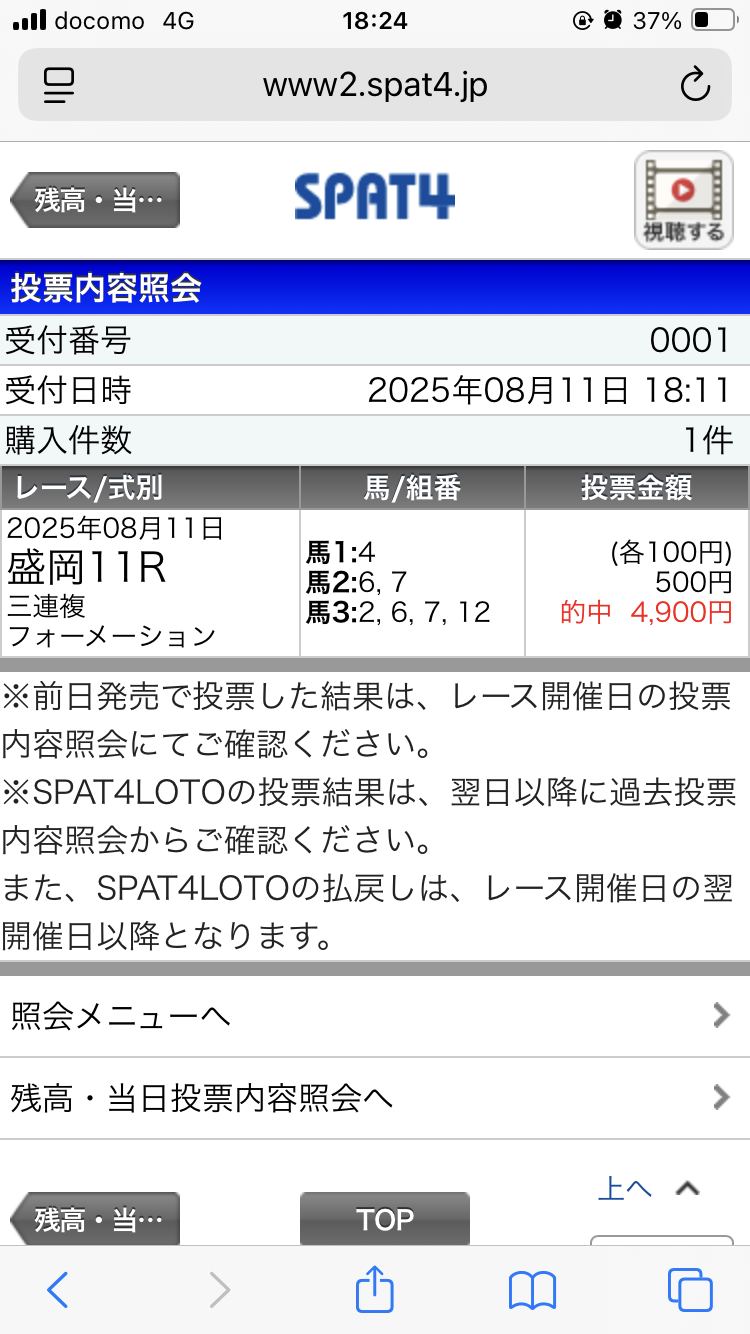Share this page from Safari toolbar

[x=375, y=1288]
